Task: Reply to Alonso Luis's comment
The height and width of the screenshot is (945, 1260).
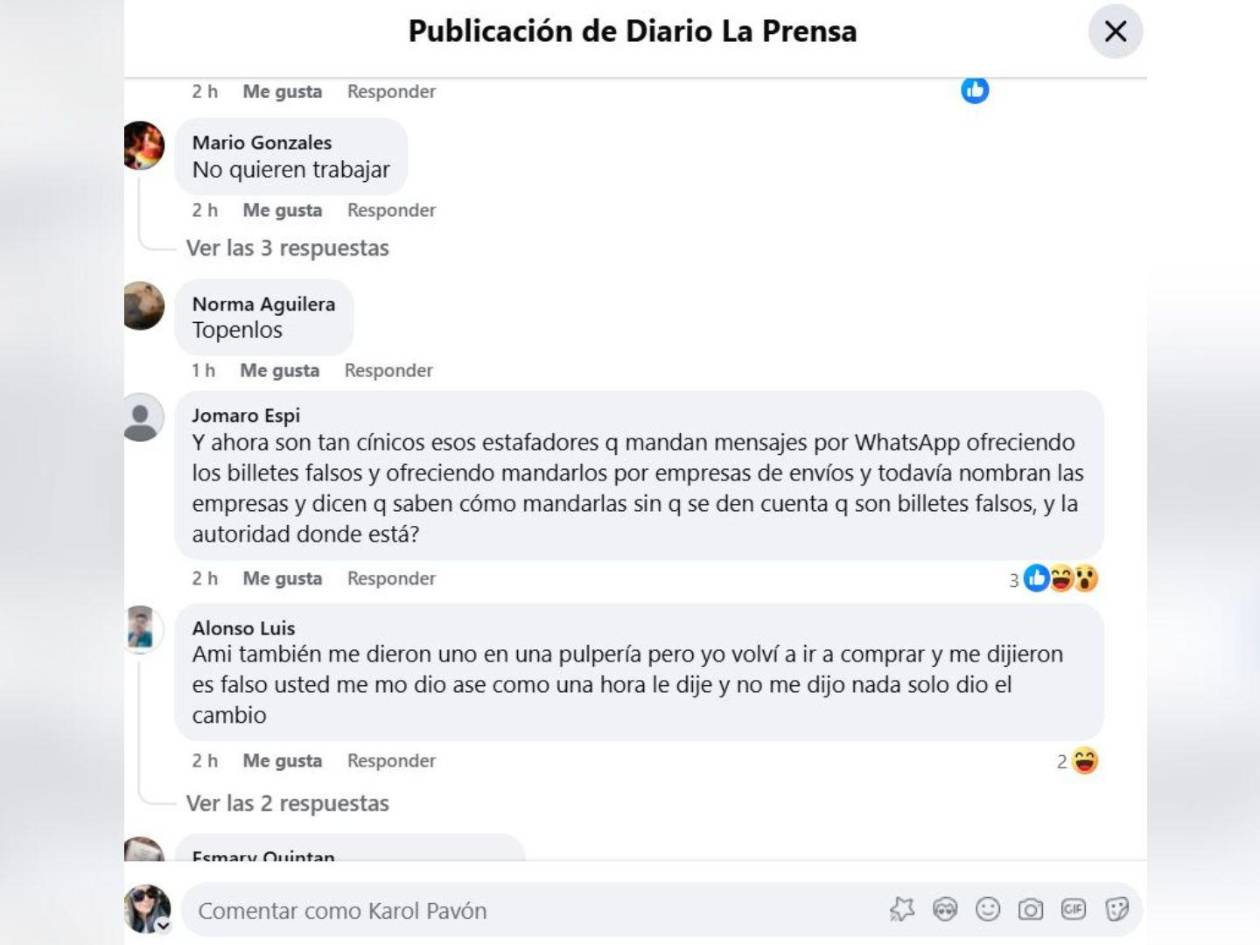Action: [x=391, y=760]
